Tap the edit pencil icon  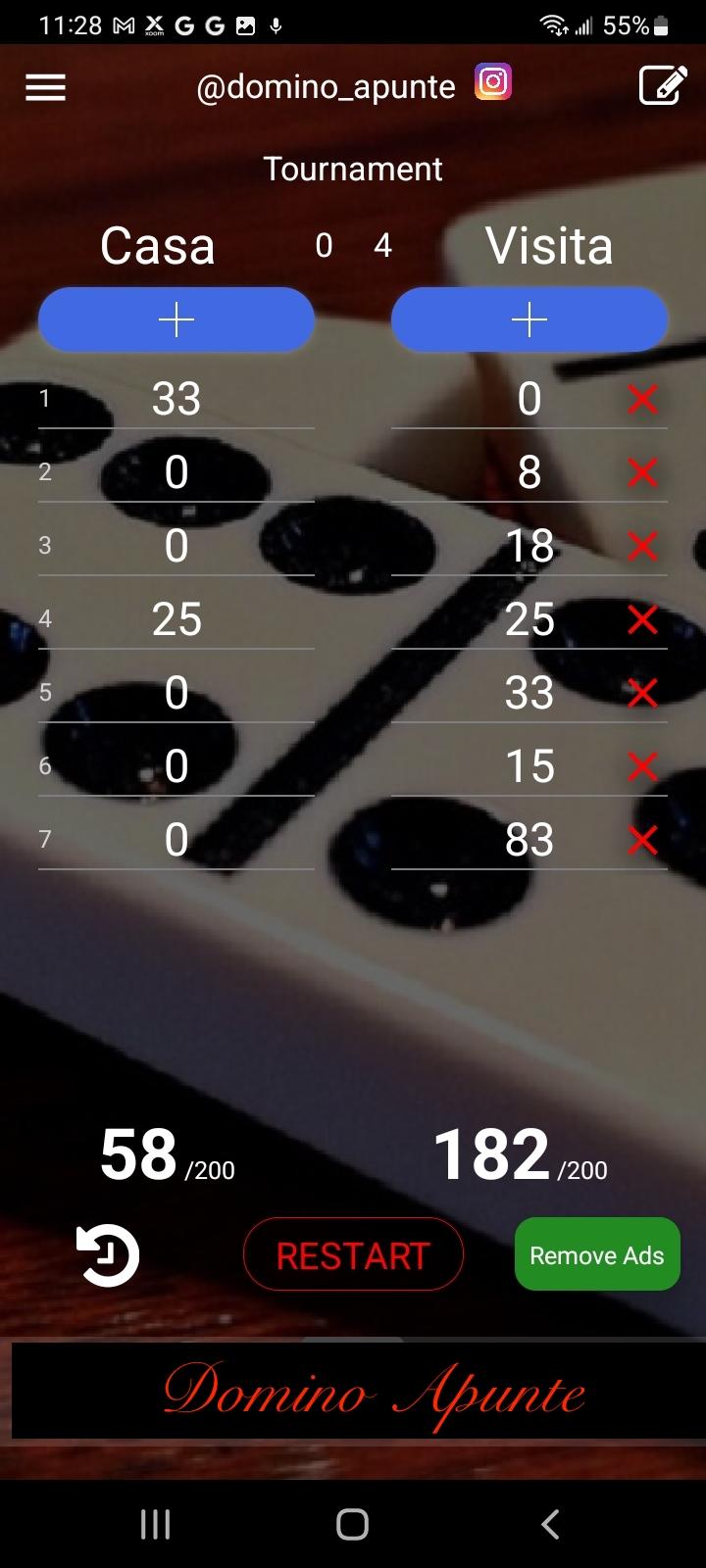point(663,85)
